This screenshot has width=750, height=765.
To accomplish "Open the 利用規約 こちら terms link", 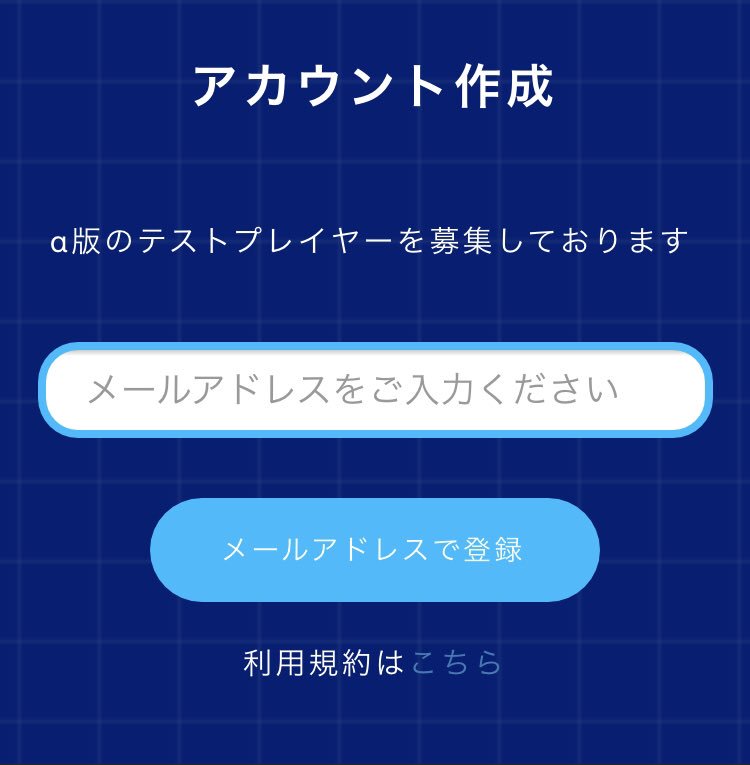I will [x=456, y=663].
